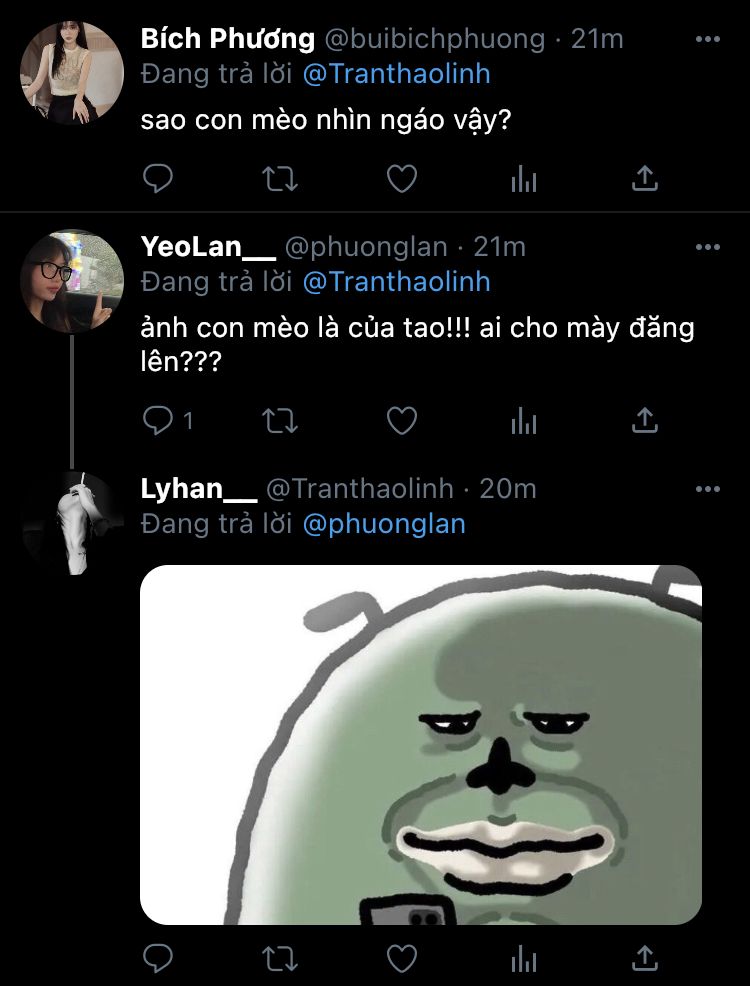The image size is (750, 986).
Task: Open overflow menu on Lyhan__'s tweet
Action: 707,489
